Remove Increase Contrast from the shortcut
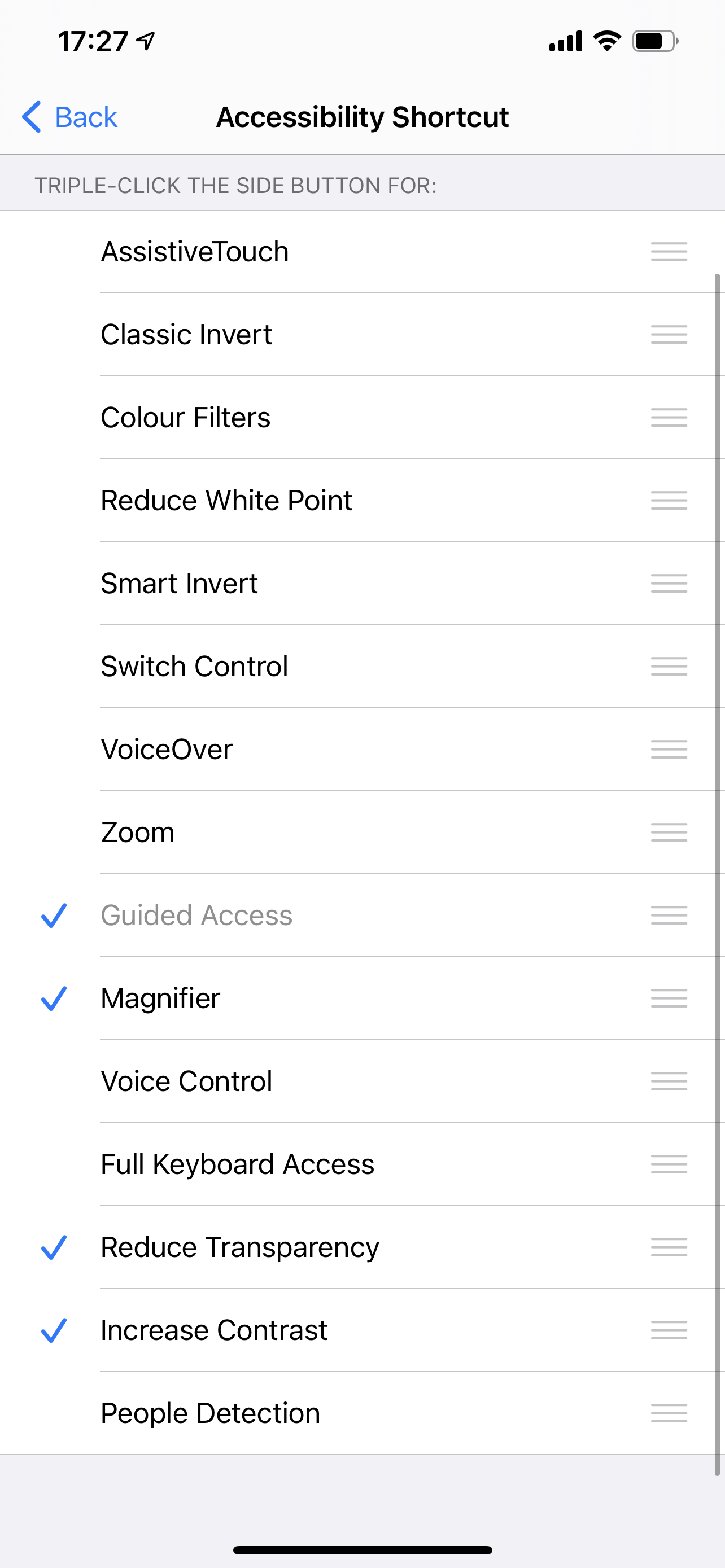This screenshot has height=1568, width=725. (362, 1330)
